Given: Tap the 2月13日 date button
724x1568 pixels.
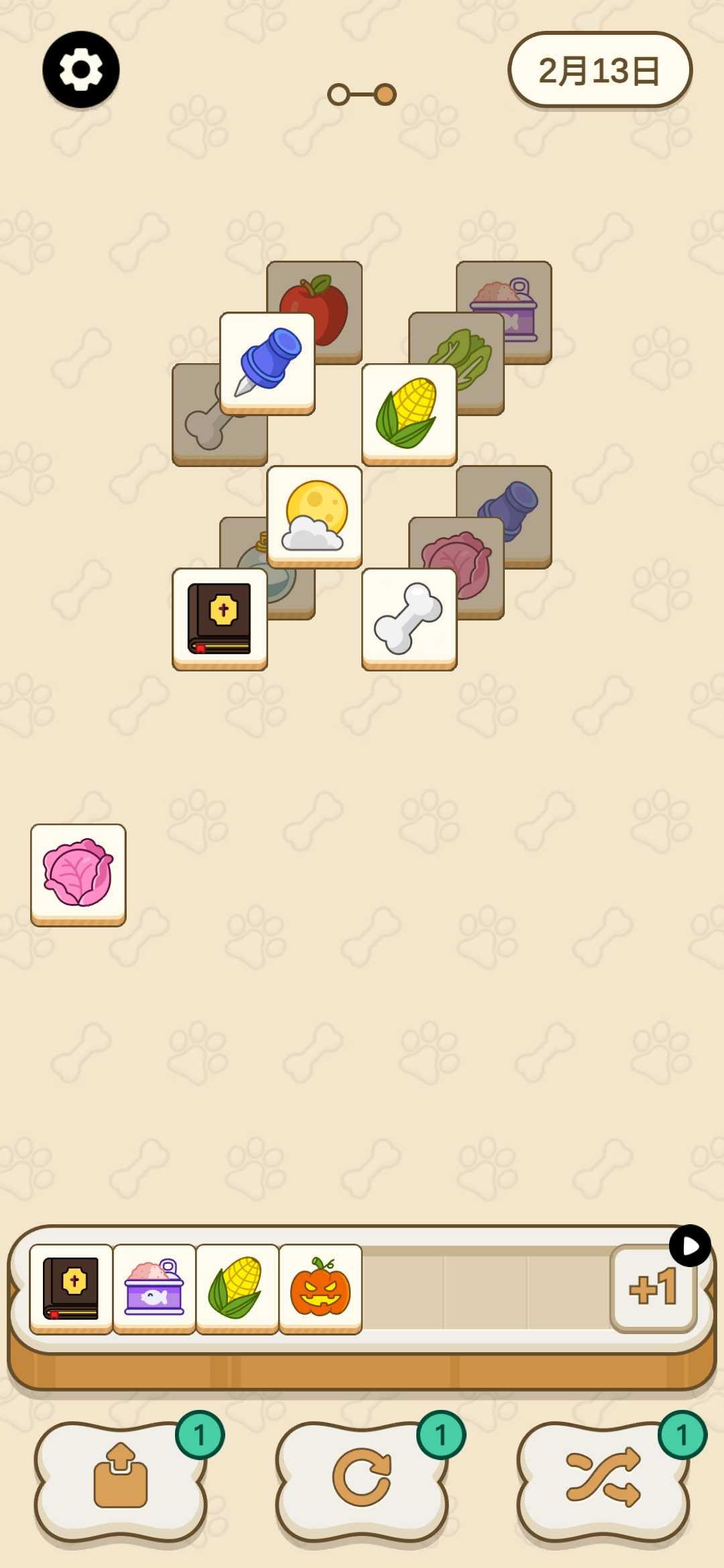Looking at the screenshot, I should click(600, 70).
